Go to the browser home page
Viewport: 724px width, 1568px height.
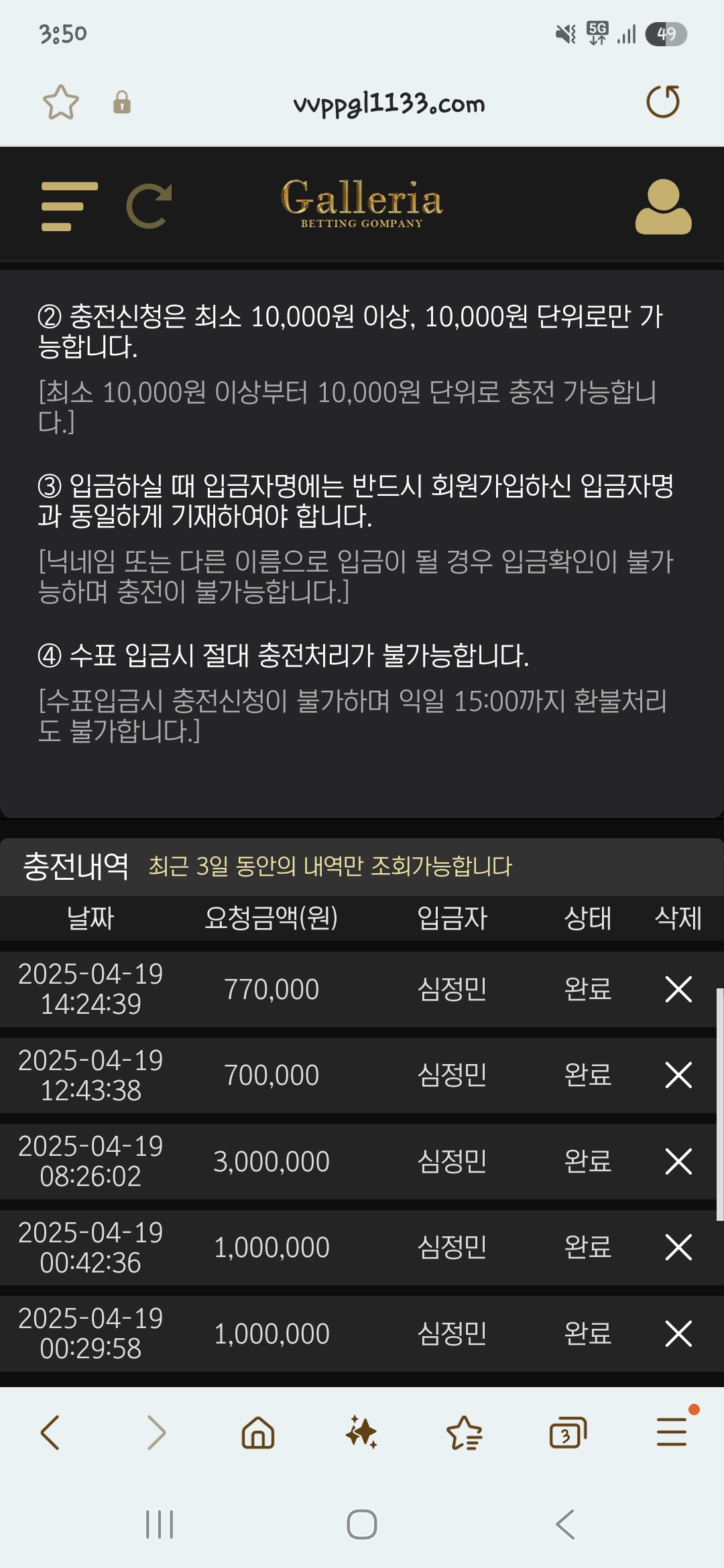coord(258,1433)
